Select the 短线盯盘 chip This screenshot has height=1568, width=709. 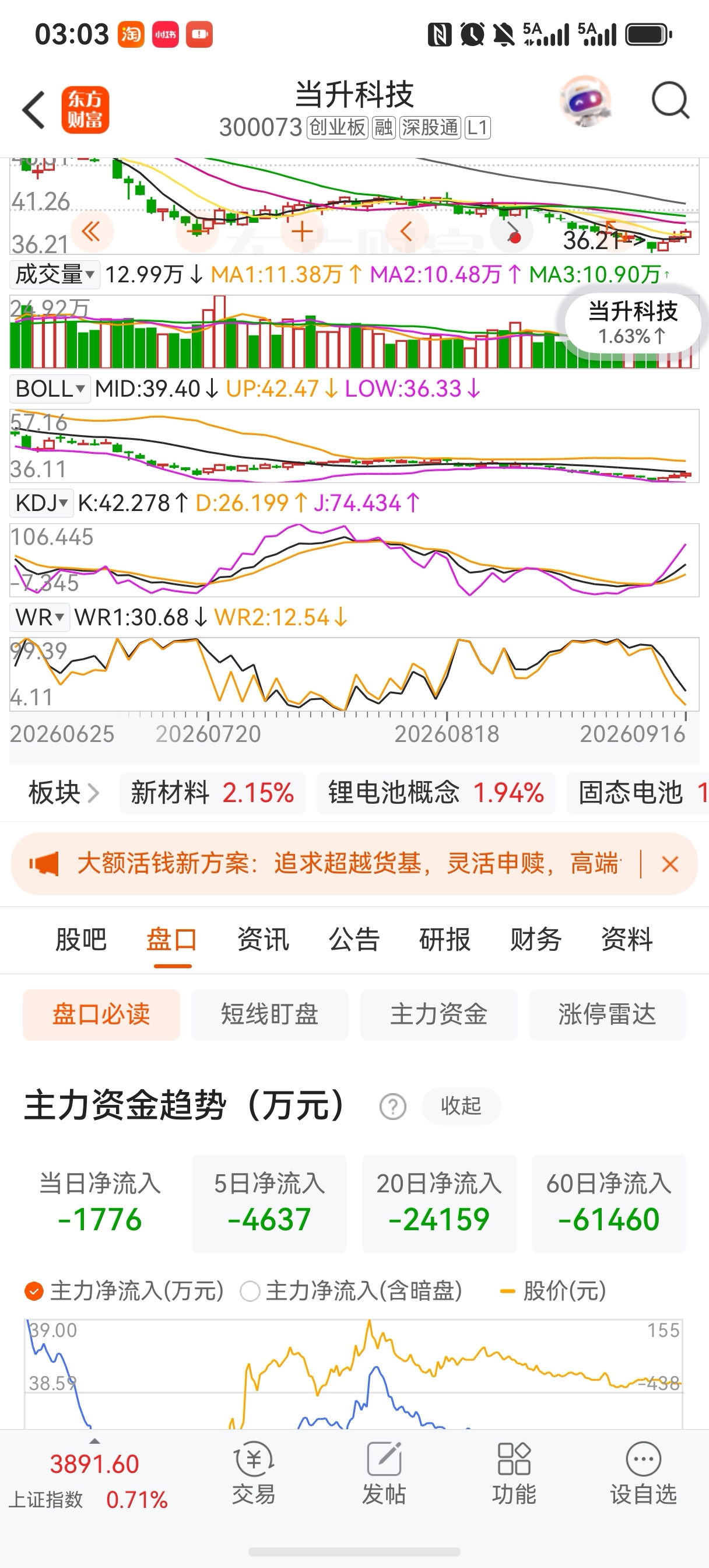coord(269,1014)
